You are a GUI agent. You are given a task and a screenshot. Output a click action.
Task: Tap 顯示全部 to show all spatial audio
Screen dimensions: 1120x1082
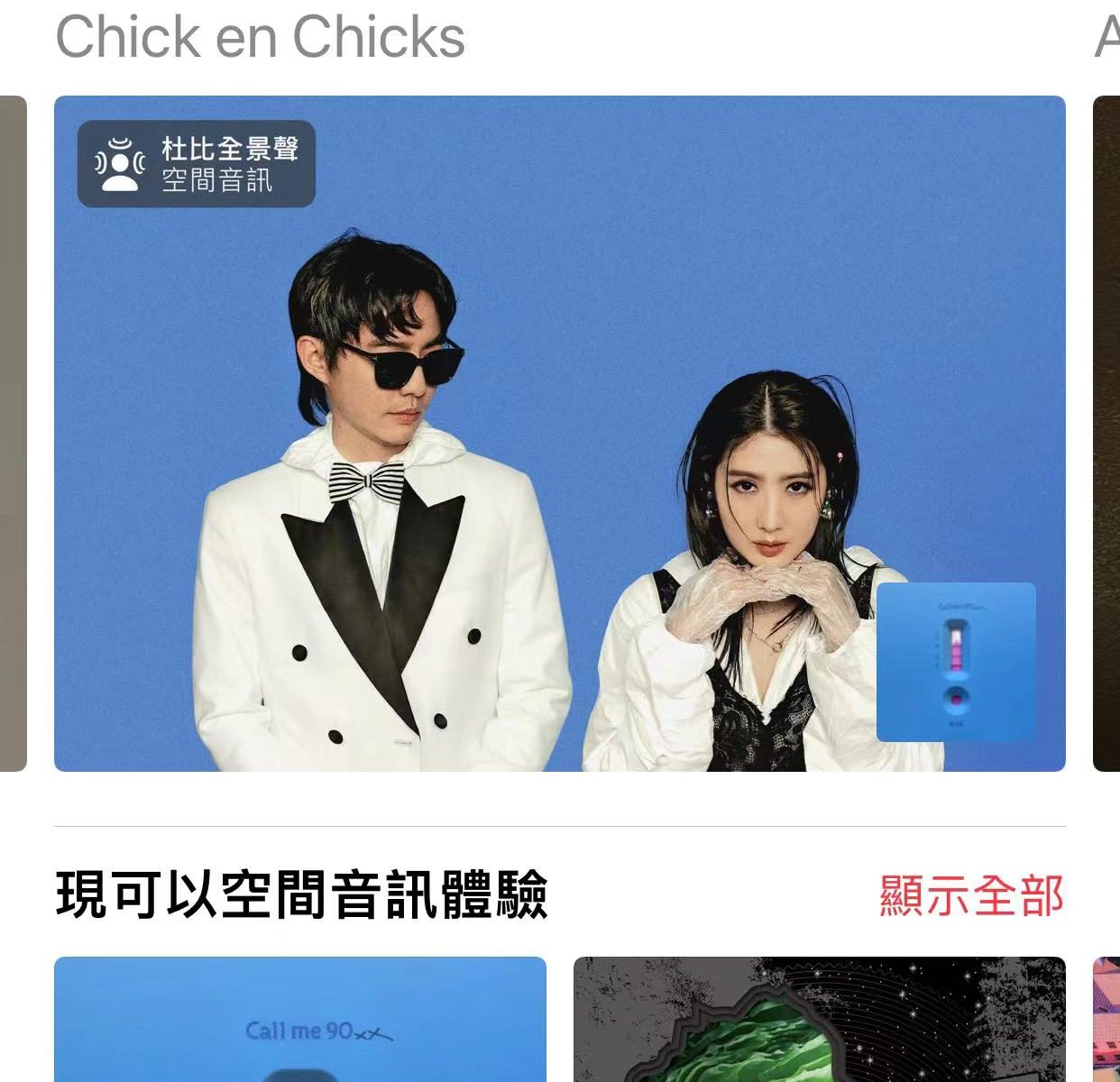971,895
